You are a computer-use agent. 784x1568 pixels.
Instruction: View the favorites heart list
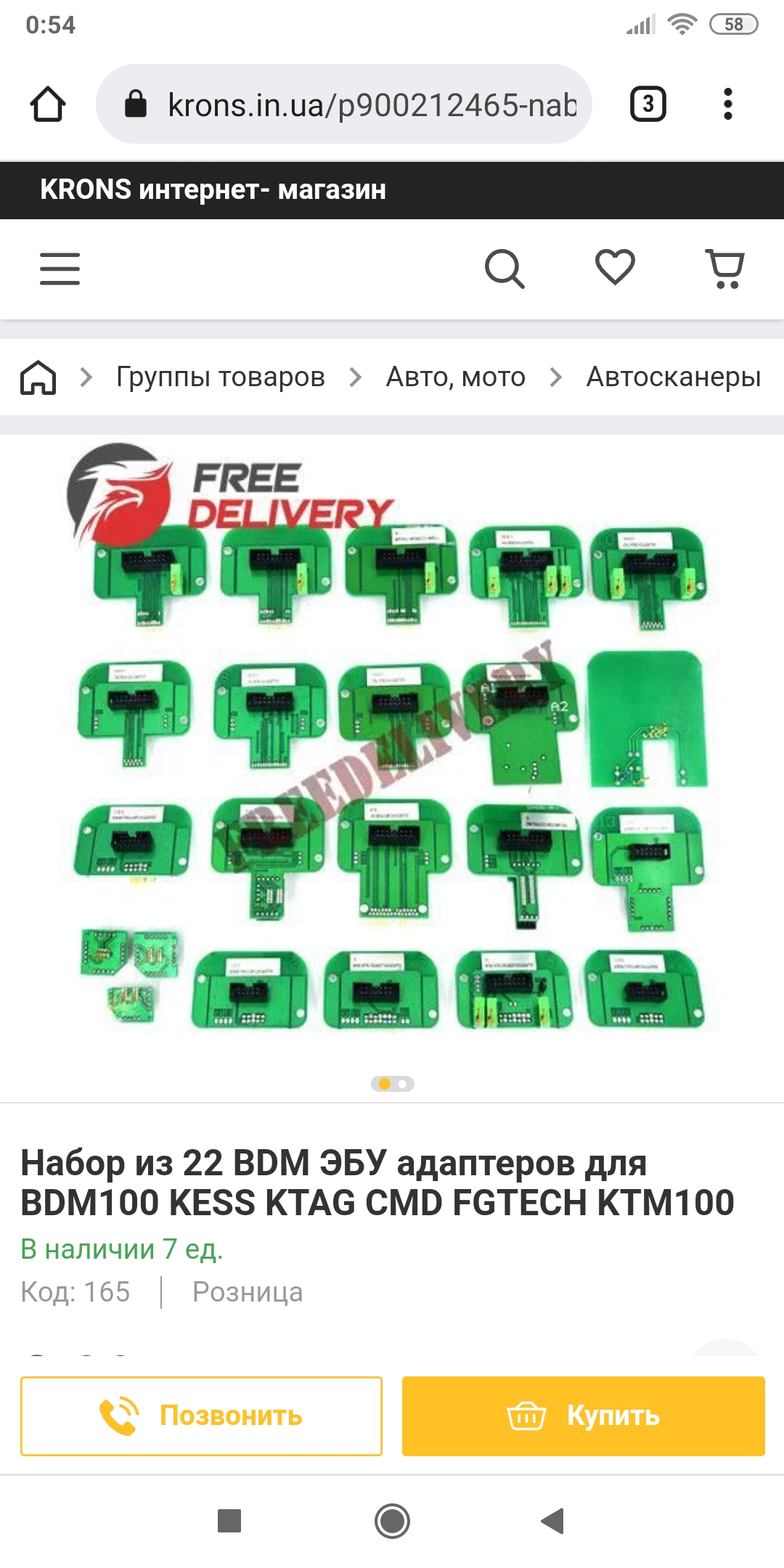coord(615,267)
